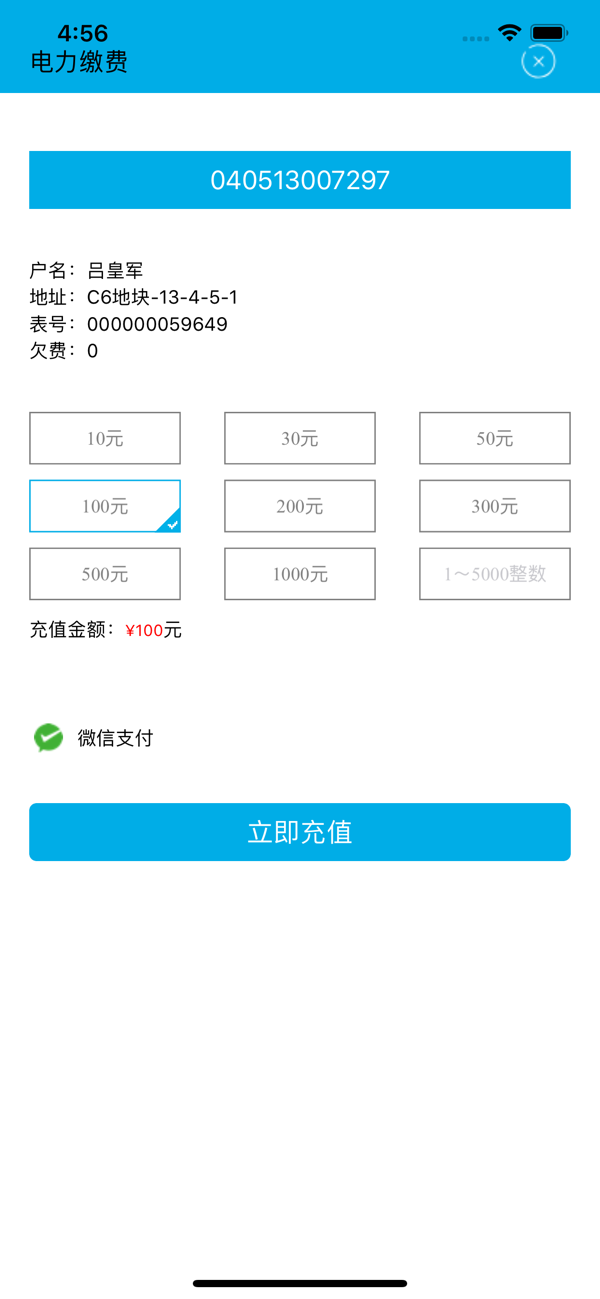Image resolution: width=600 pixels, height=1299 pixels.
Task: Select 200元 as recharge amount
Action: pos(300,506)
